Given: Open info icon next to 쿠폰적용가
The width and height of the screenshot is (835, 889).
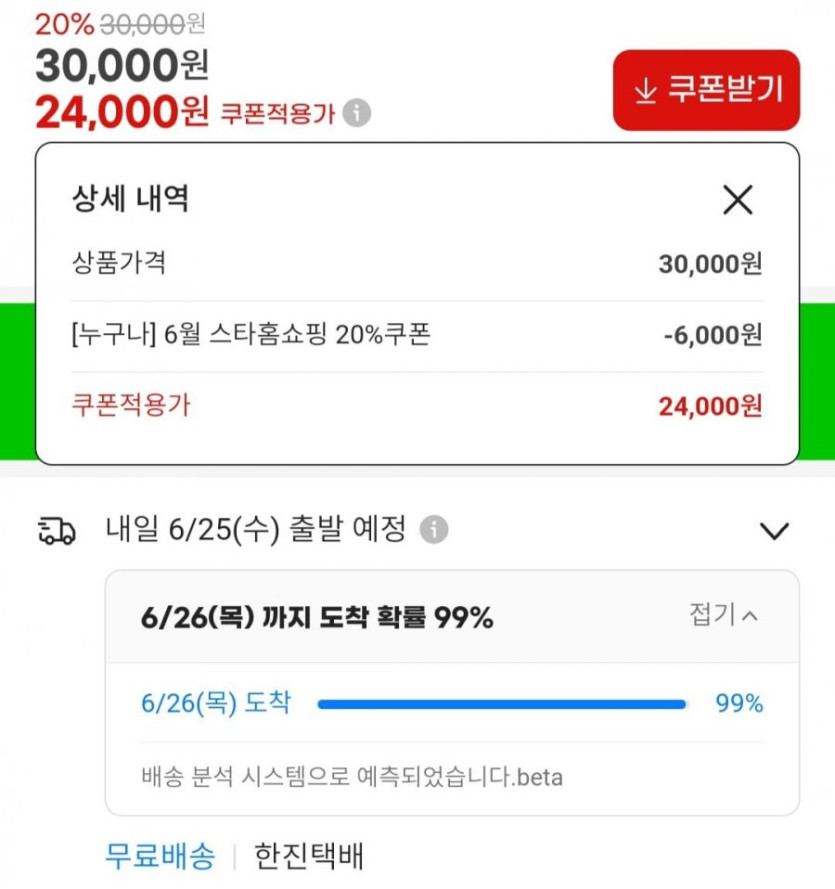Looking at the screenshot, I should click(x=357, y=113).
